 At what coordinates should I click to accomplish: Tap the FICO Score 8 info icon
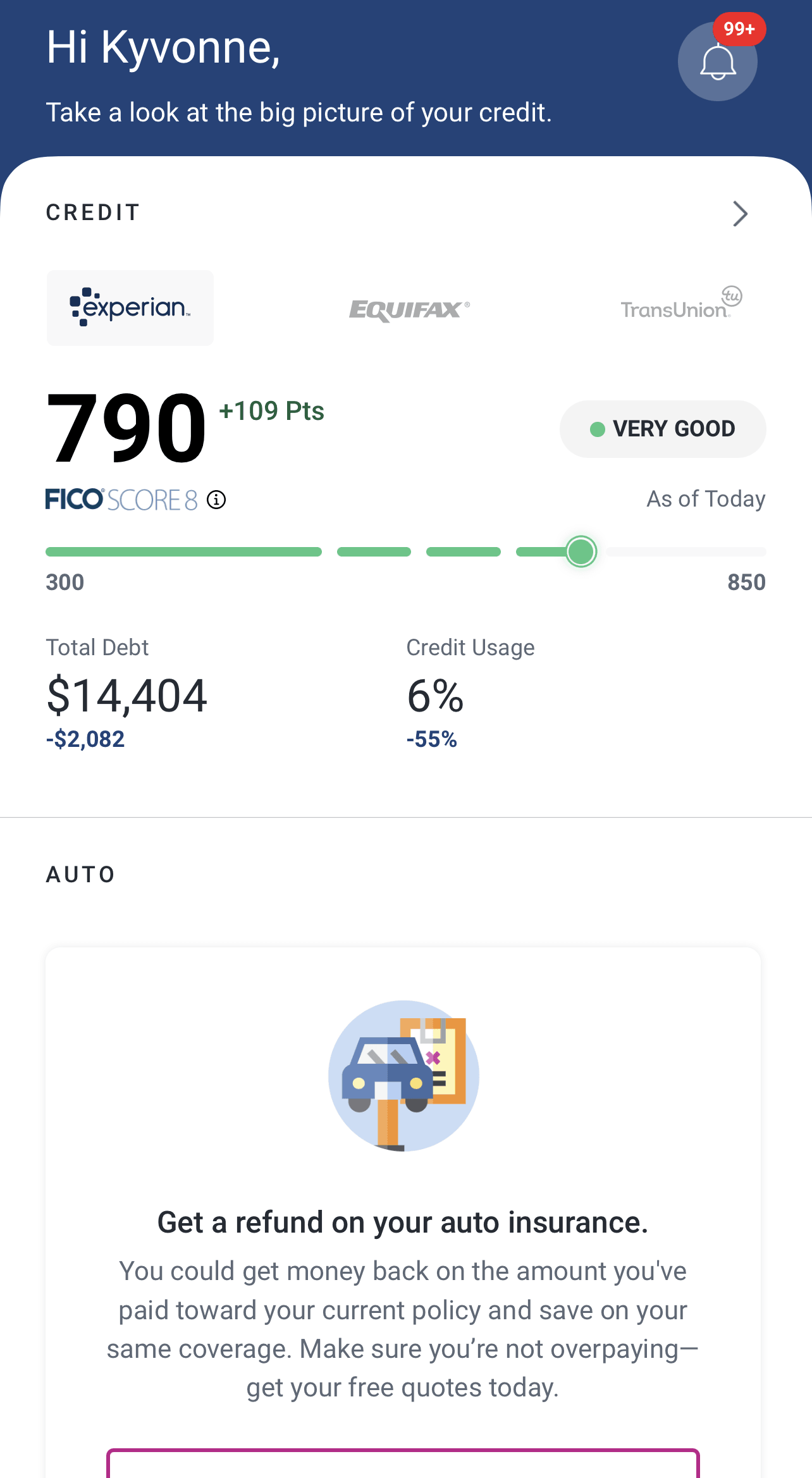[x=216, y=500]
